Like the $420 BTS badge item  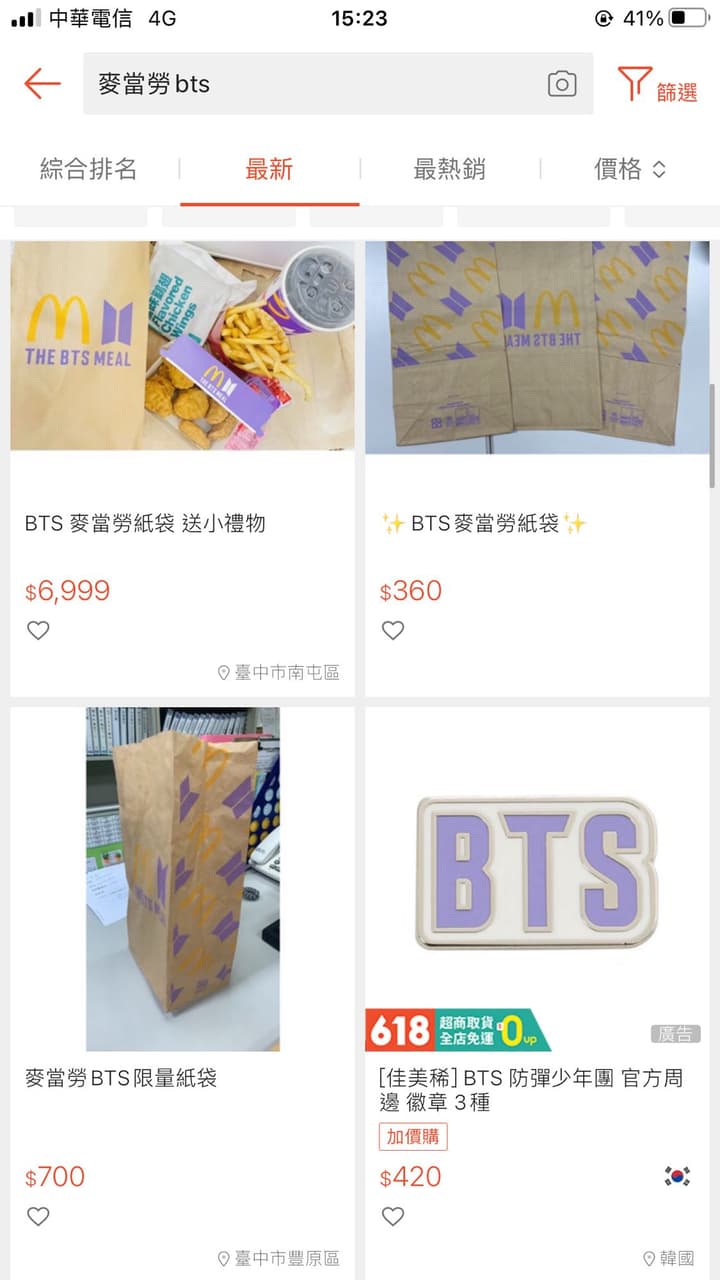[393, 1216]
